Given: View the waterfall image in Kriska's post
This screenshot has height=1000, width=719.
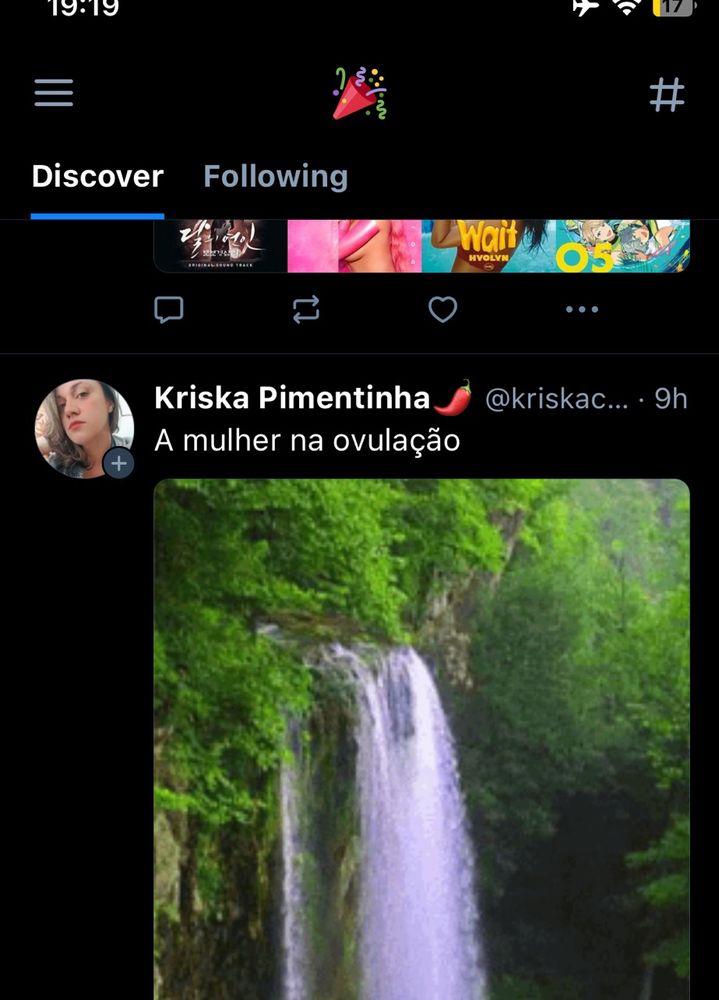Looking at the screenshot, I should coord(421,740).
